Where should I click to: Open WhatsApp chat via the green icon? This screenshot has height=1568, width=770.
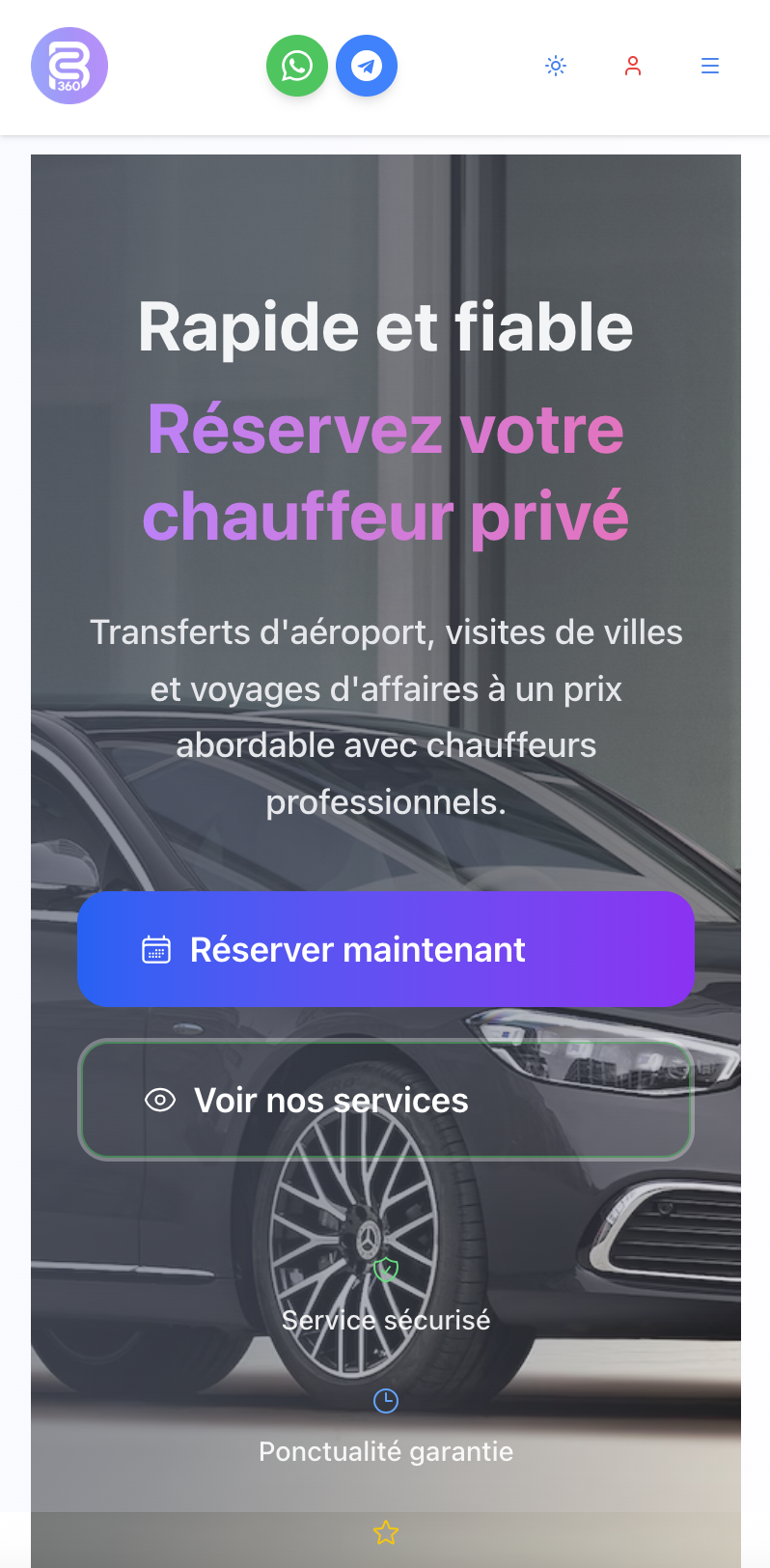click(x=296, y=66)
